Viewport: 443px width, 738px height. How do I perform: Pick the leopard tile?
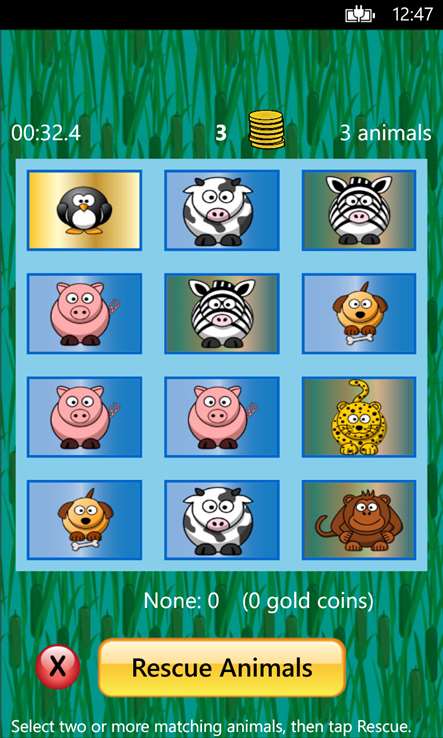point(359,417)
